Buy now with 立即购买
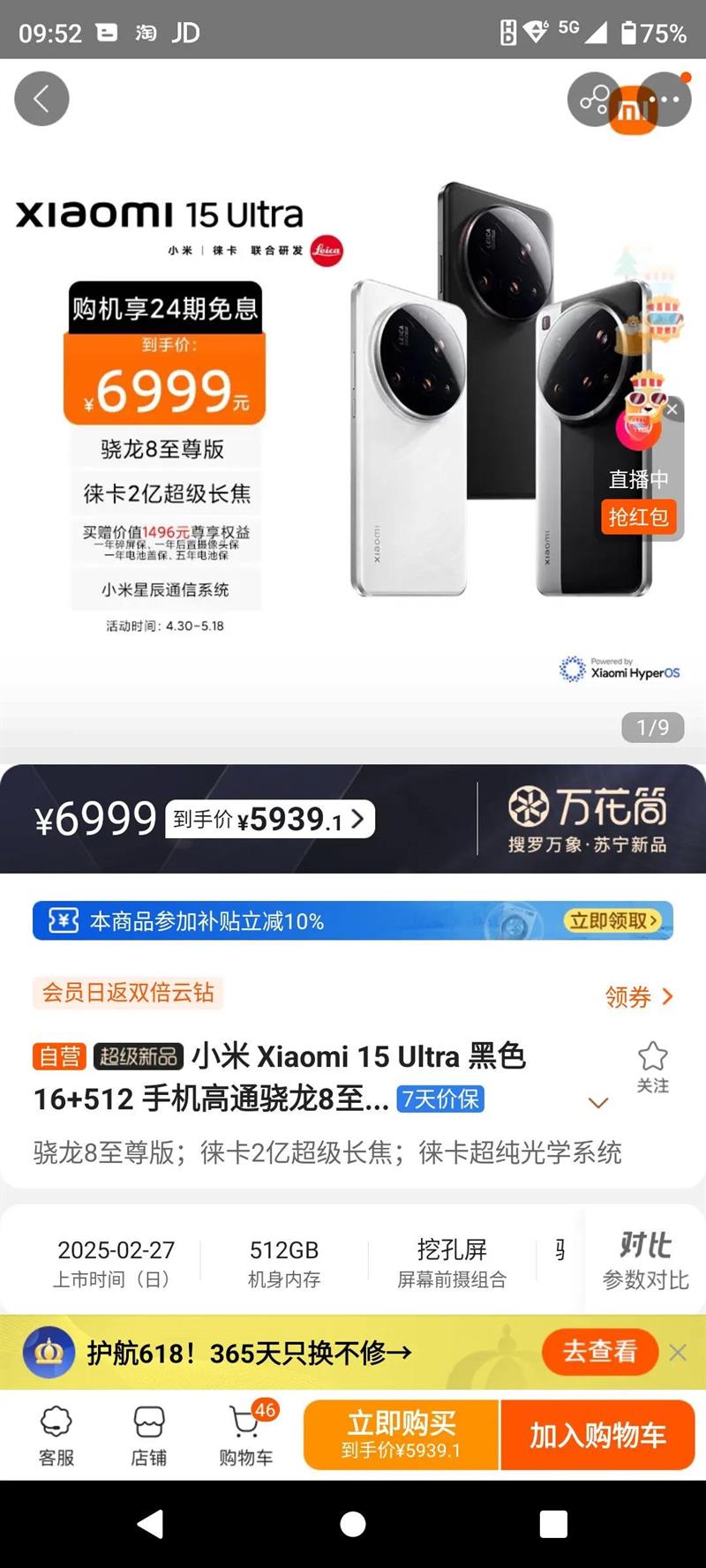Viewport: 706px width, 1568px height. pos(402,1434)
